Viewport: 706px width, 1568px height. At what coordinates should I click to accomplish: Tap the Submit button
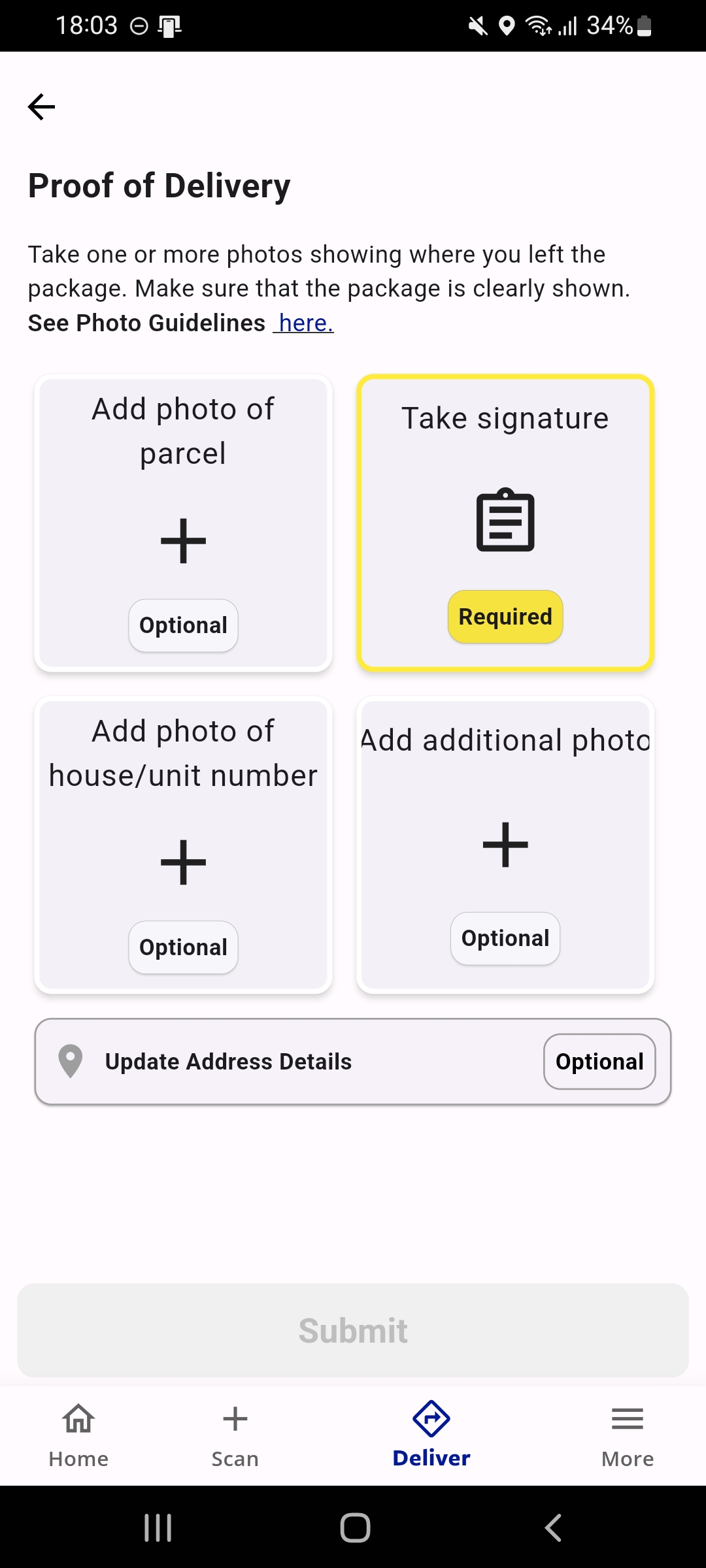pos(353,1331)
